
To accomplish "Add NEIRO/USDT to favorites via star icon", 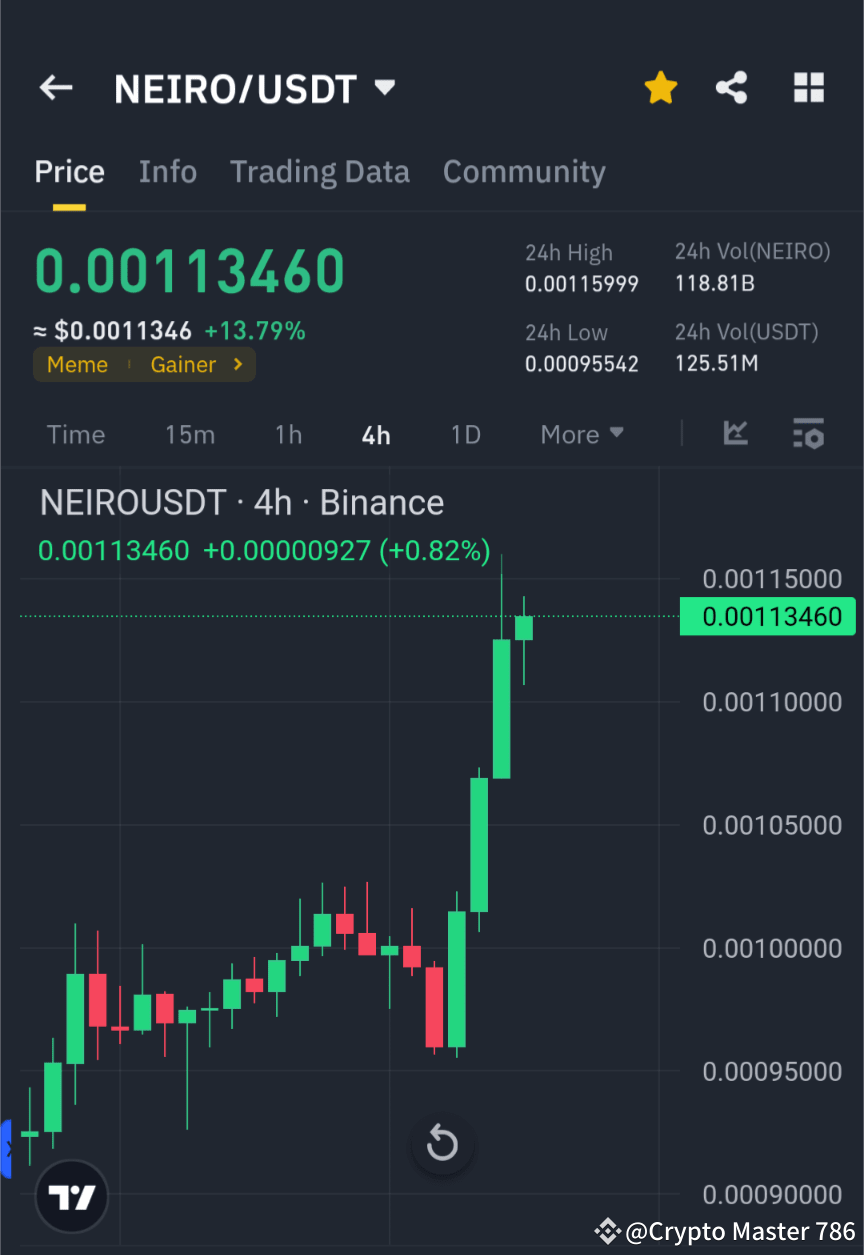I will [660, 88].
